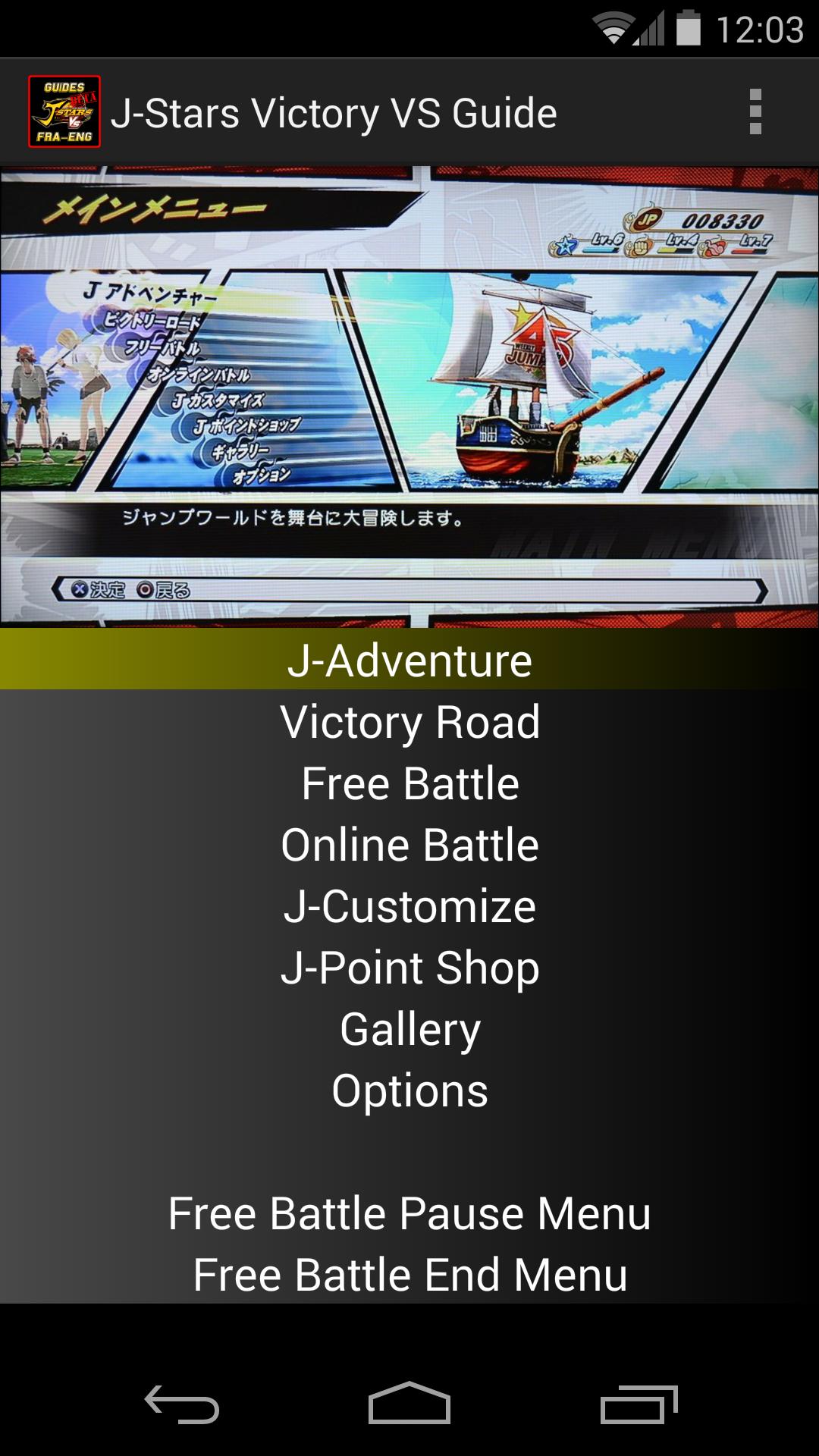Select J-Point Shop
This screenshot has width=819, height=1456.
(409, 967)
